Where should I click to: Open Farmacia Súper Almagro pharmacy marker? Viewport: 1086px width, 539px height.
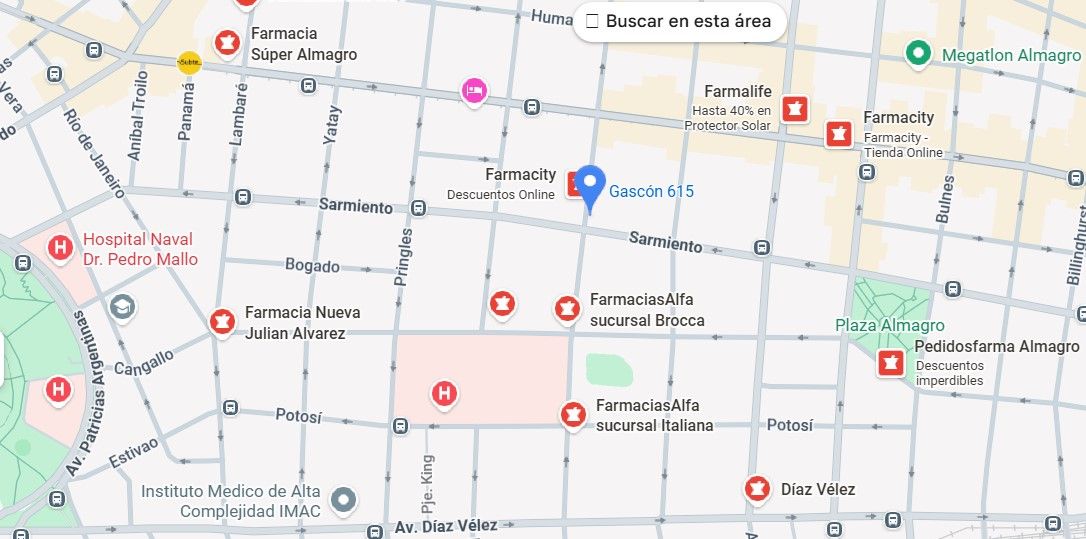(x=227, y=43)
